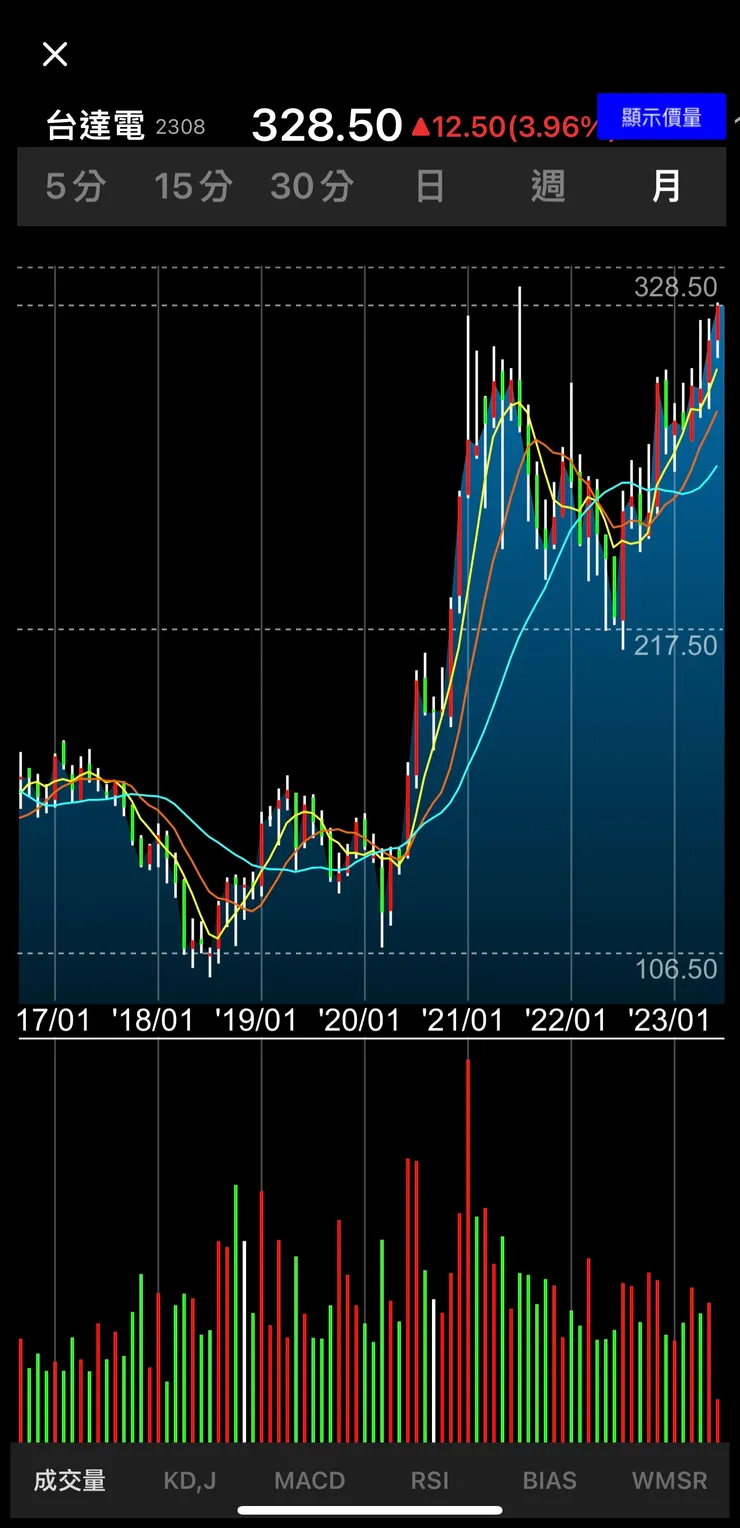Screen dimensions: 740x1528
Task: Show the 30分 chart interval
Action: click(311, 186)
